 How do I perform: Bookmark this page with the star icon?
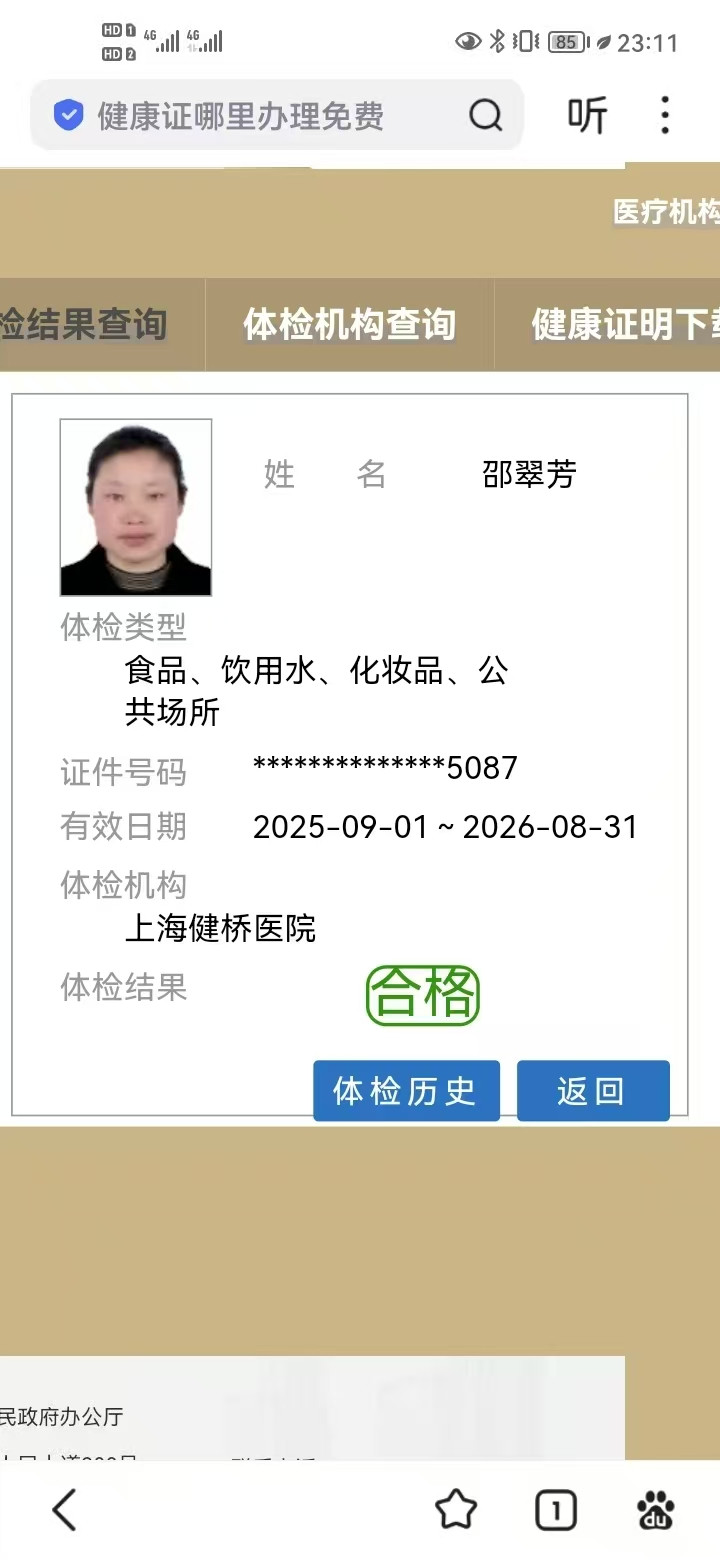click(456, 1509)
